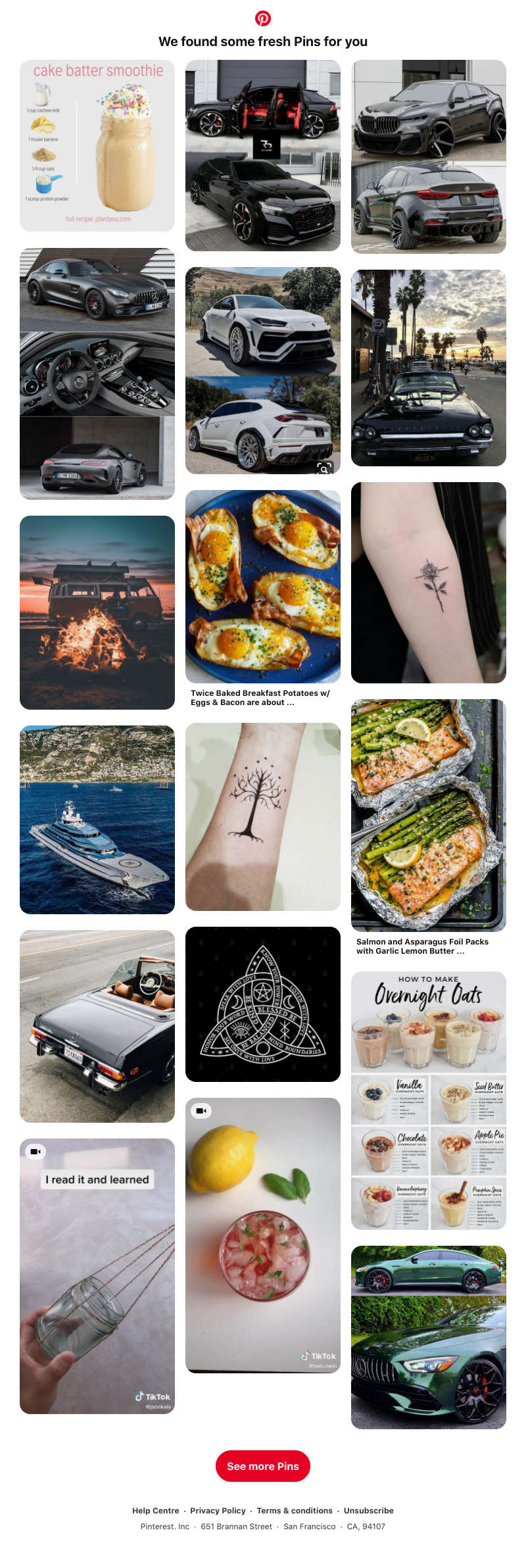Screen dimensions: 526x1568
Task: Open the How to Make Overnight Oats pin
Action: 429,1100
